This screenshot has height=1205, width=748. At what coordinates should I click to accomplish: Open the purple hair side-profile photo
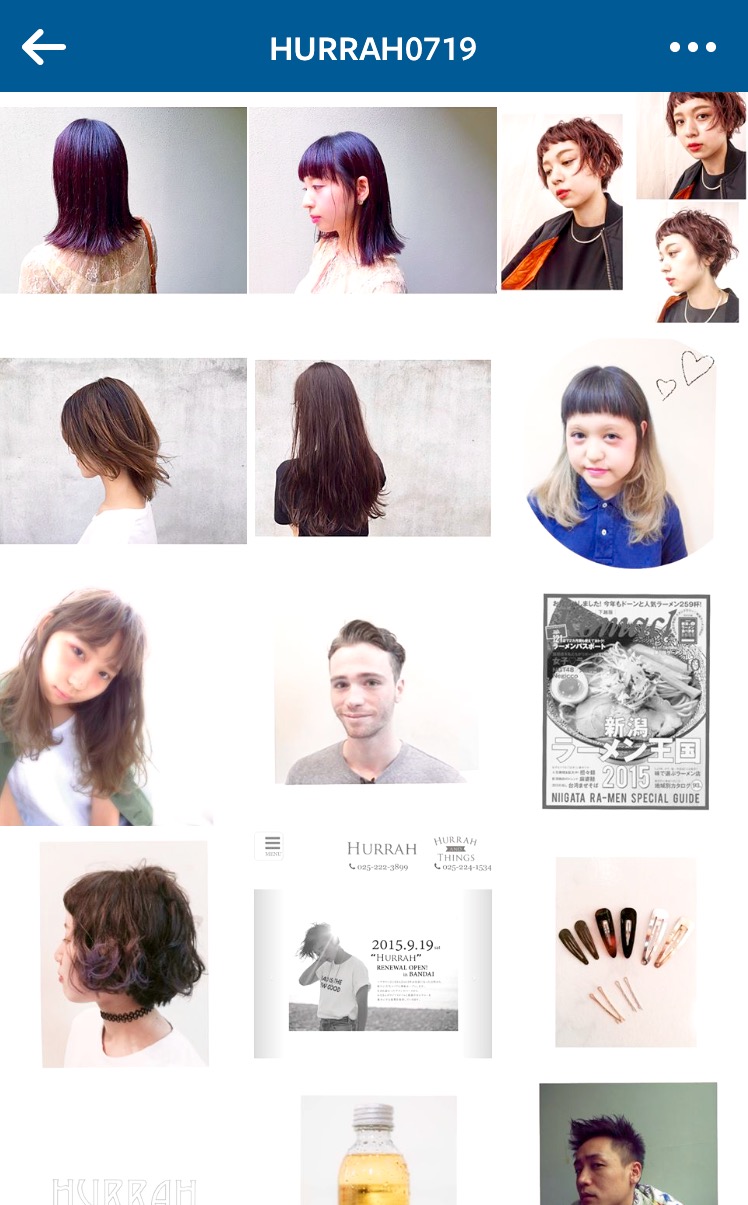click(373, 200)
